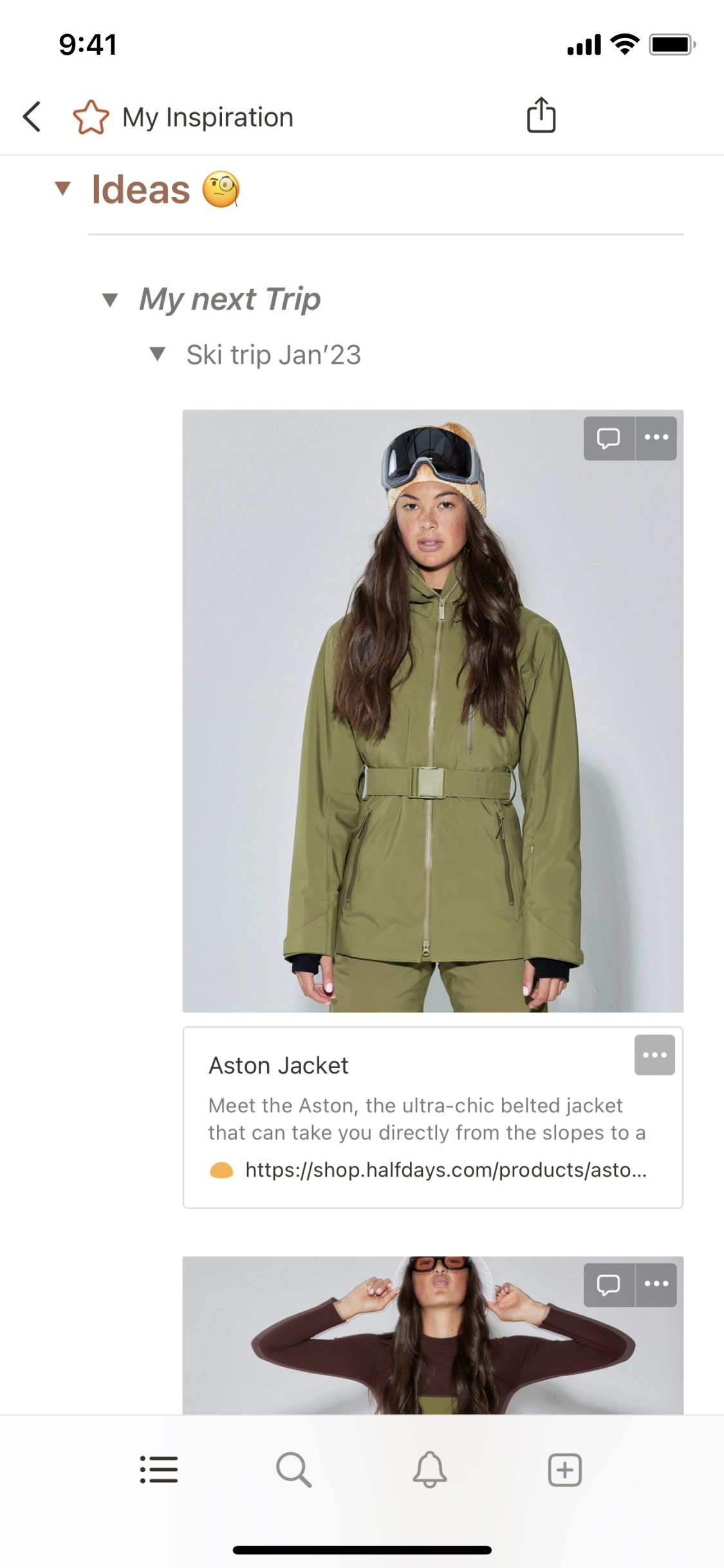Share the My Inspiration page

click(x=541, y=116)
